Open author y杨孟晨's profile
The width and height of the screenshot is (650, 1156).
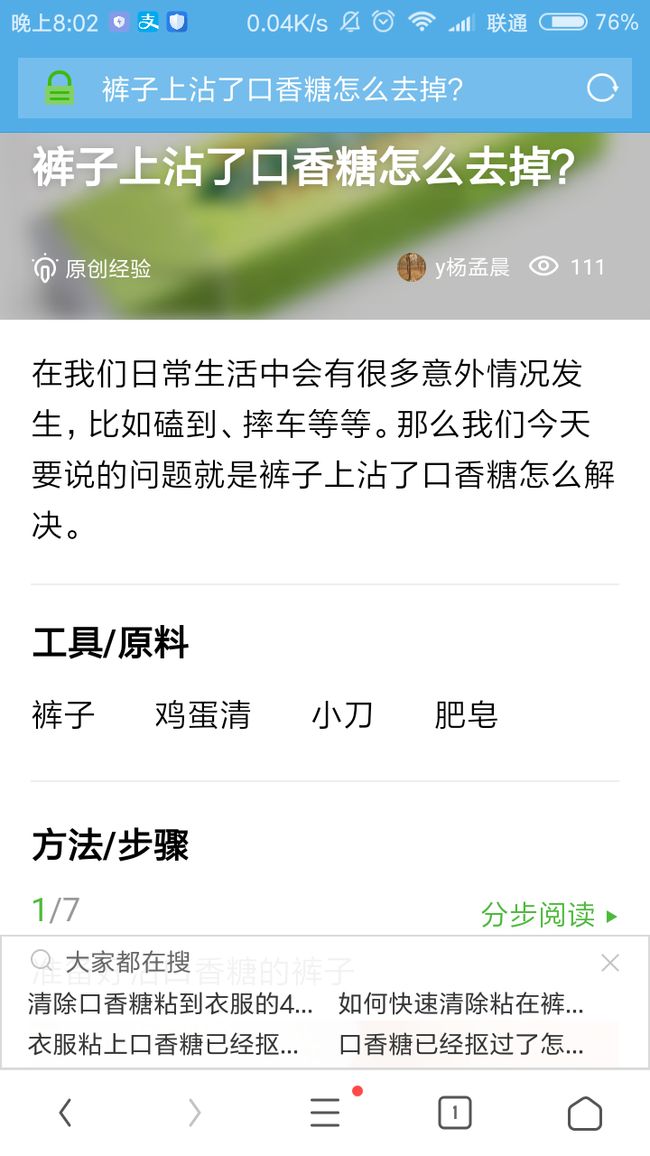point(453,267)
